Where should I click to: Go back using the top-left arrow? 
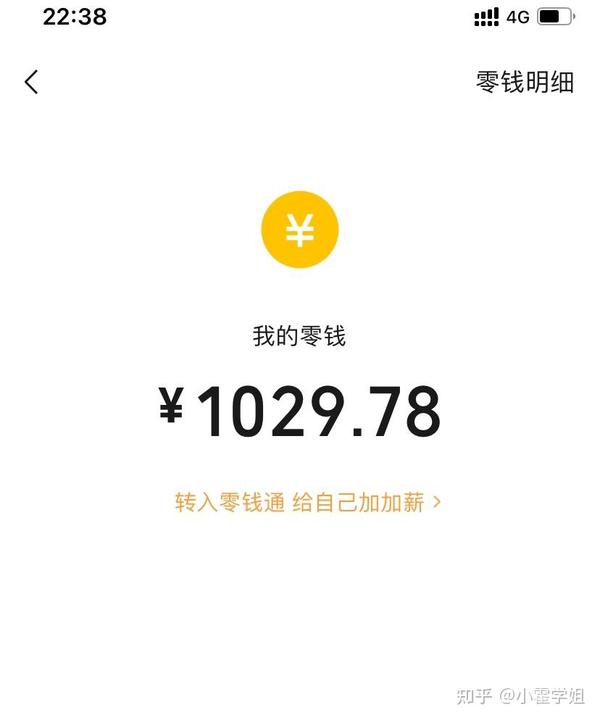31,82
